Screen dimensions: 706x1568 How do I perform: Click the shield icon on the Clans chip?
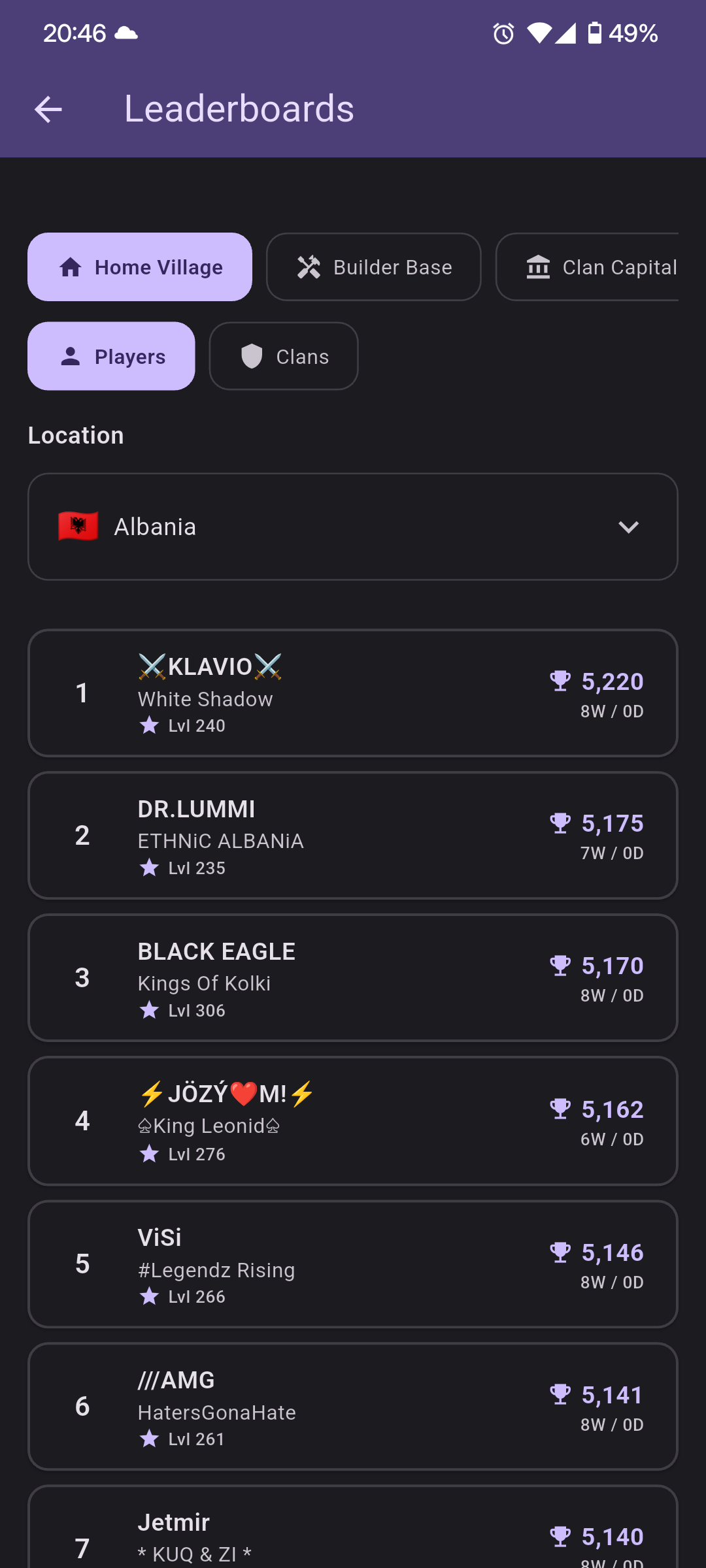click(x=250, y=356)
